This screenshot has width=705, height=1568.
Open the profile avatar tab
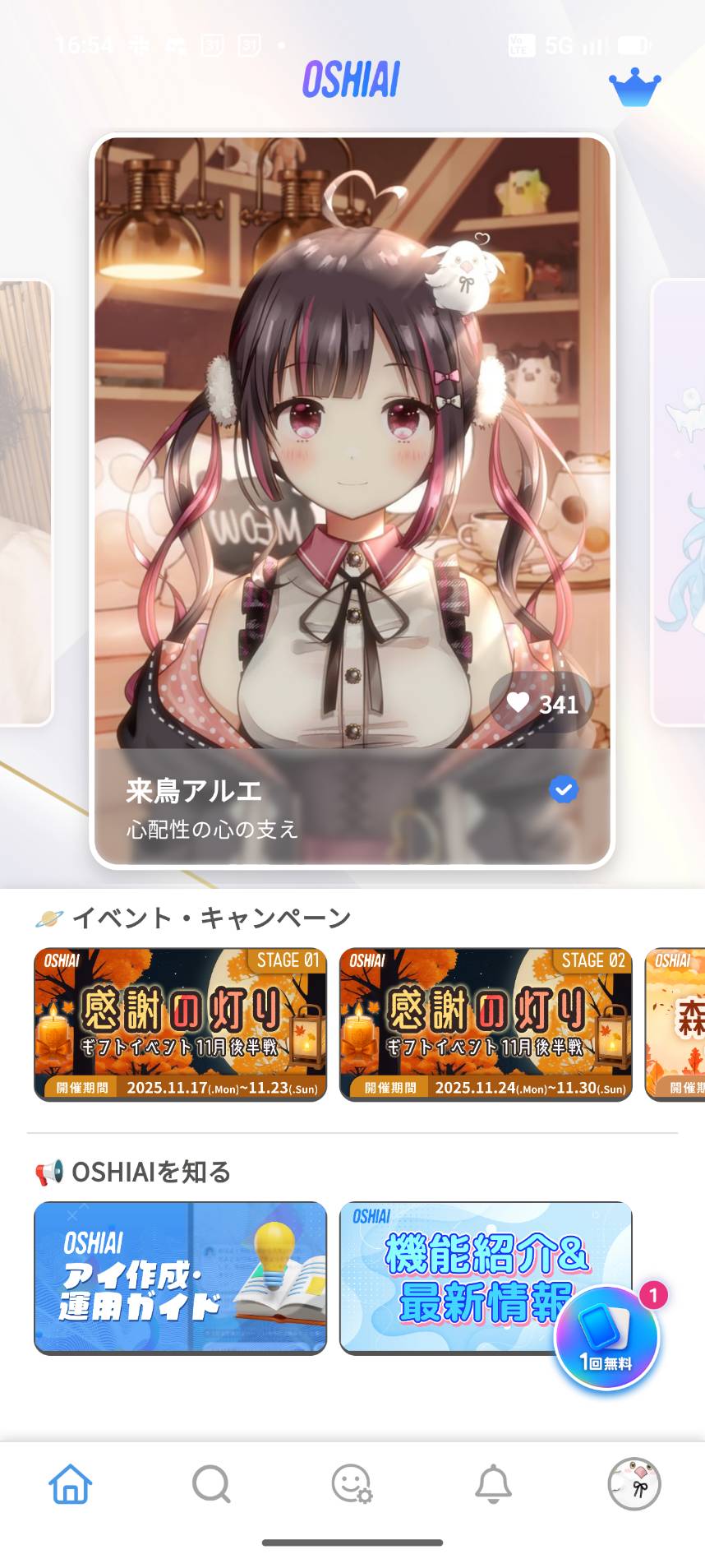[x=634, y=1484]
